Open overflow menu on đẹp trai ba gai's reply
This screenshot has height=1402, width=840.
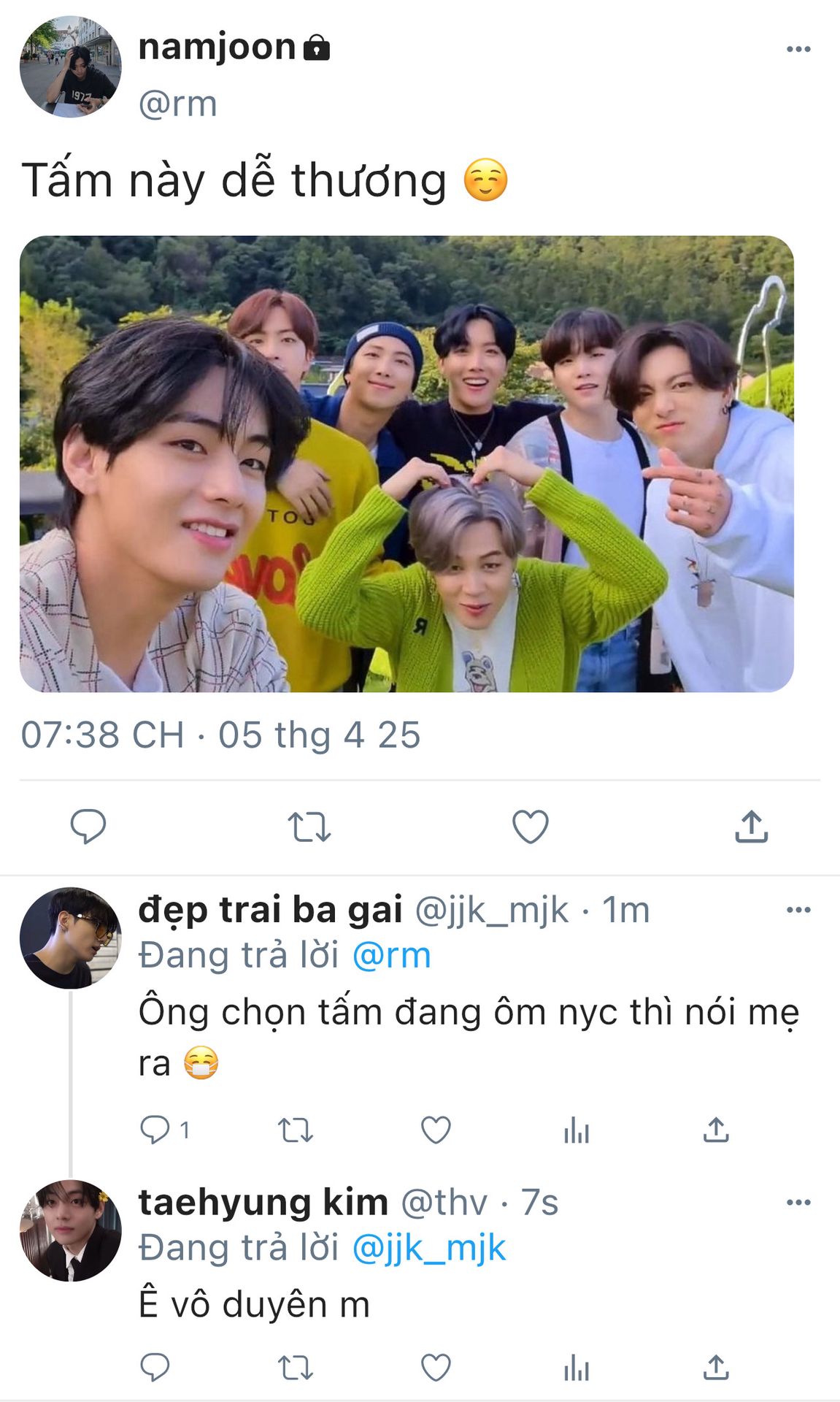(798, 910)
